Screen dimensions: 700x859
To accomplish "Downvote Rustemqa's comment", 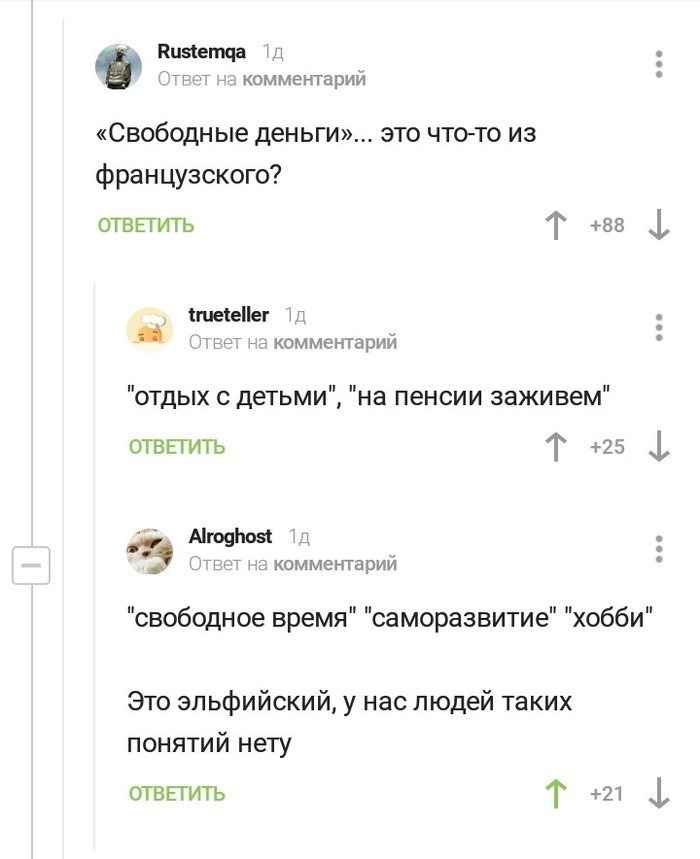I will 659,225.
